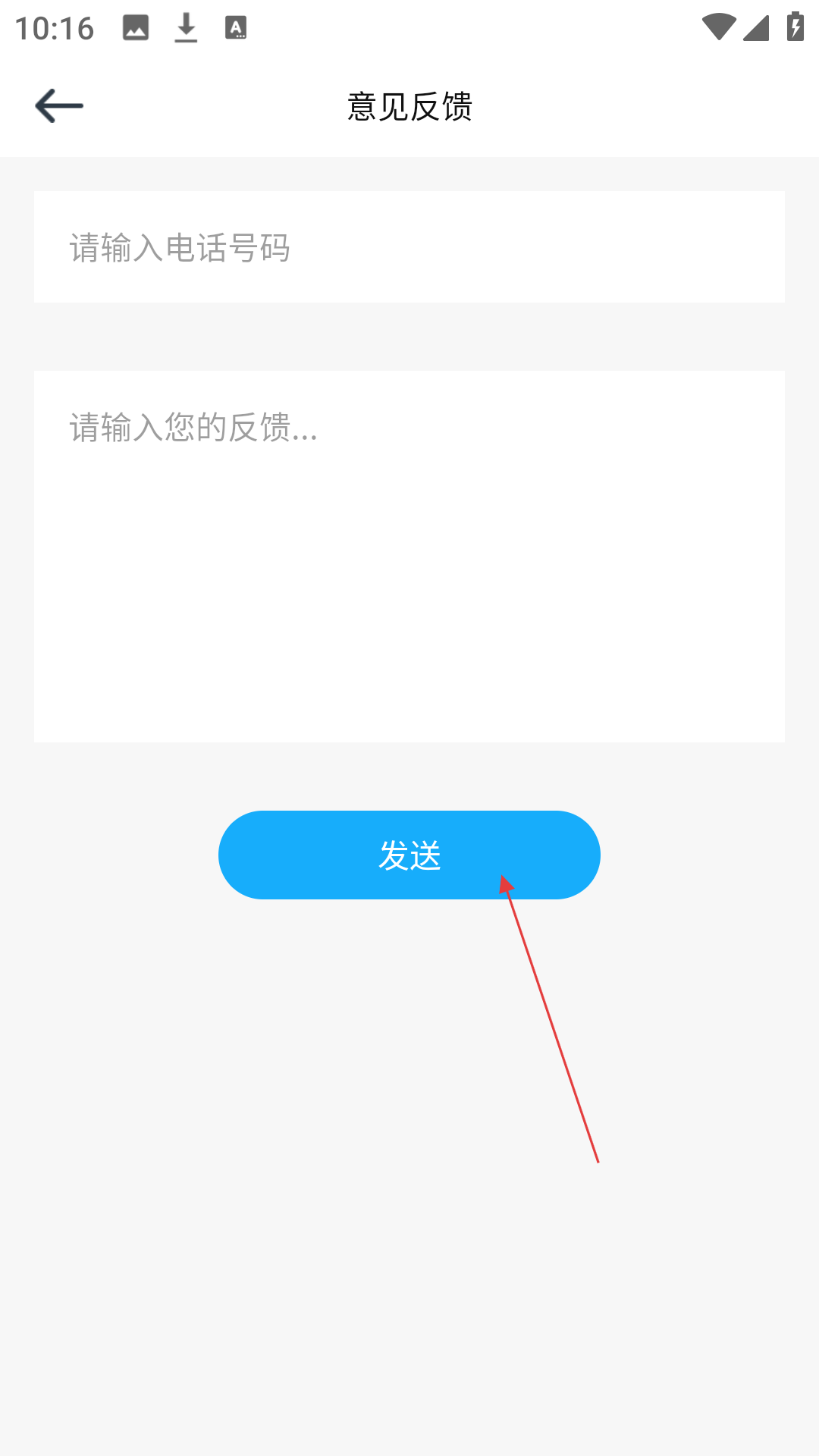819x1456 pixels.
Task: Focus the phone number input field
Action: 409,247
